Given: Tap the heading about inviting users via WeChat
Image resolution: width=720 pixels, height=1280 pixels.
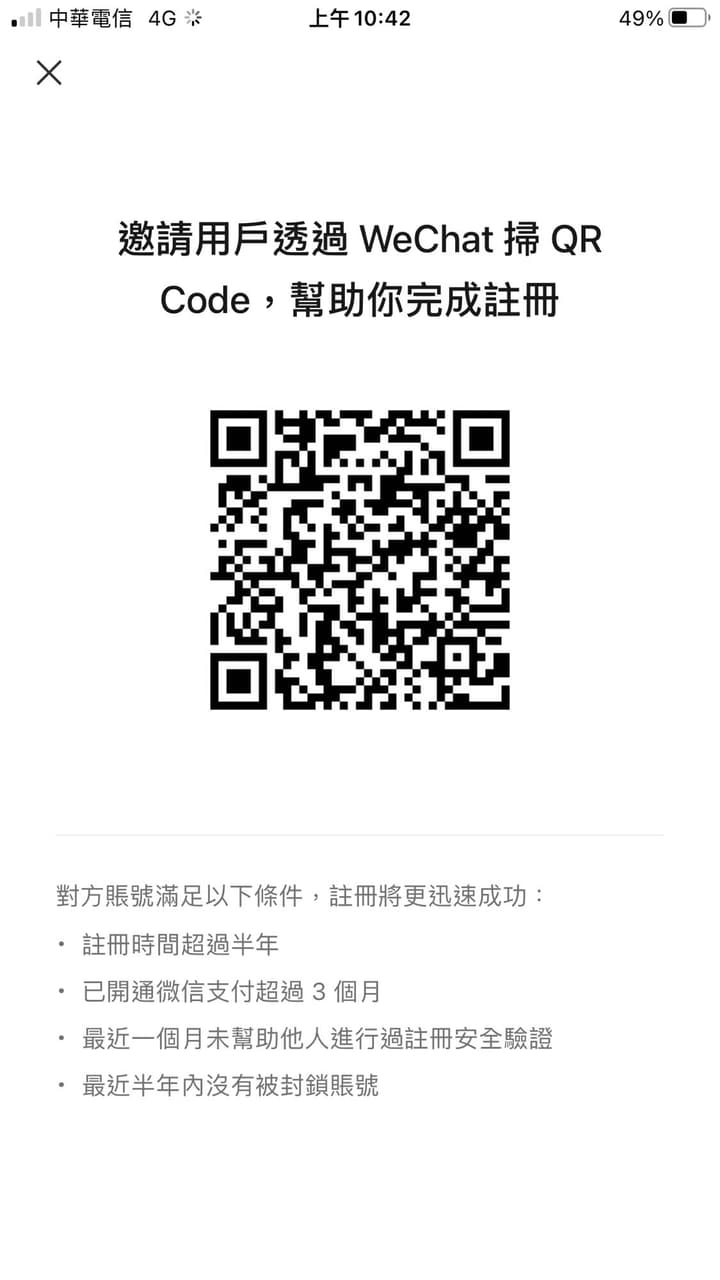Looking at the screenshot, I should [360, 268].
